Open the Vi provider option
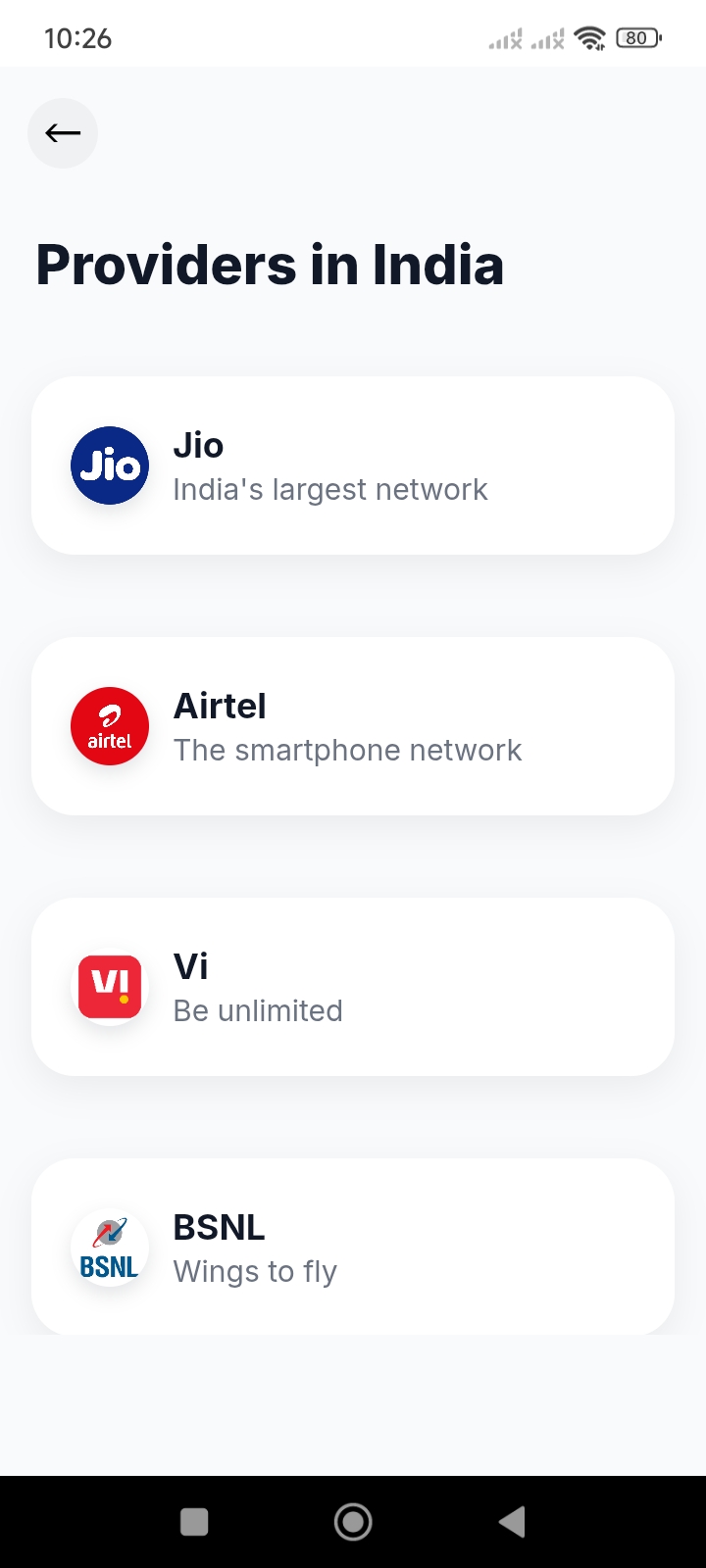This screenshot has height=1568, width=706. (353, 987)
